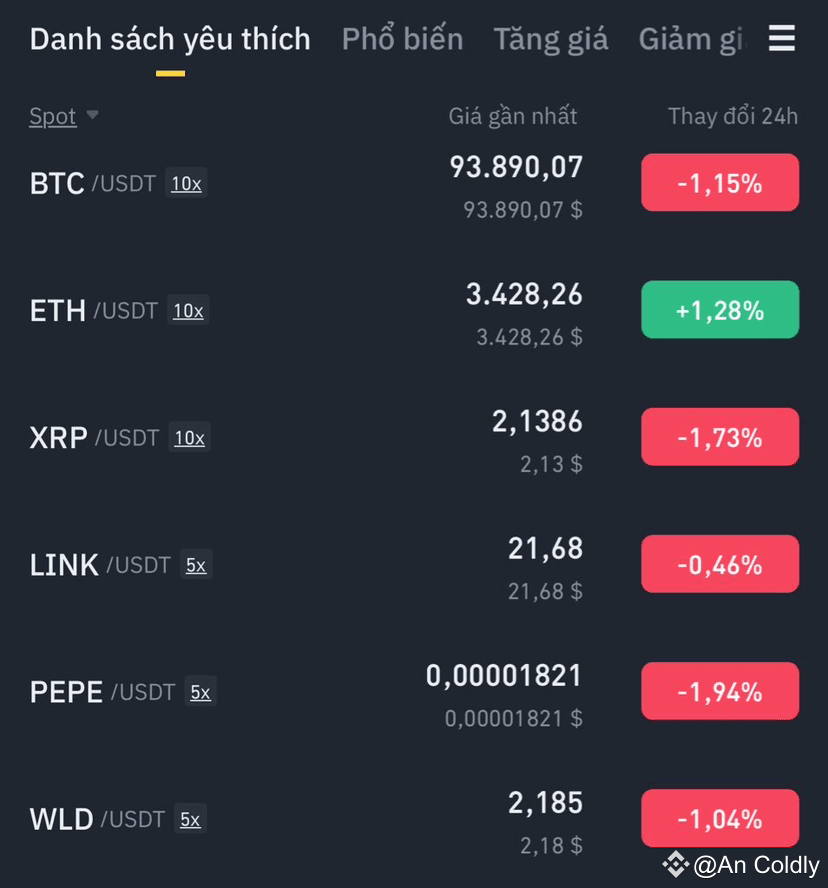Click the 10x leverage badge beside BTC
Image resolution: width=828 pixels, height=888 pixels.
[186, 184]
